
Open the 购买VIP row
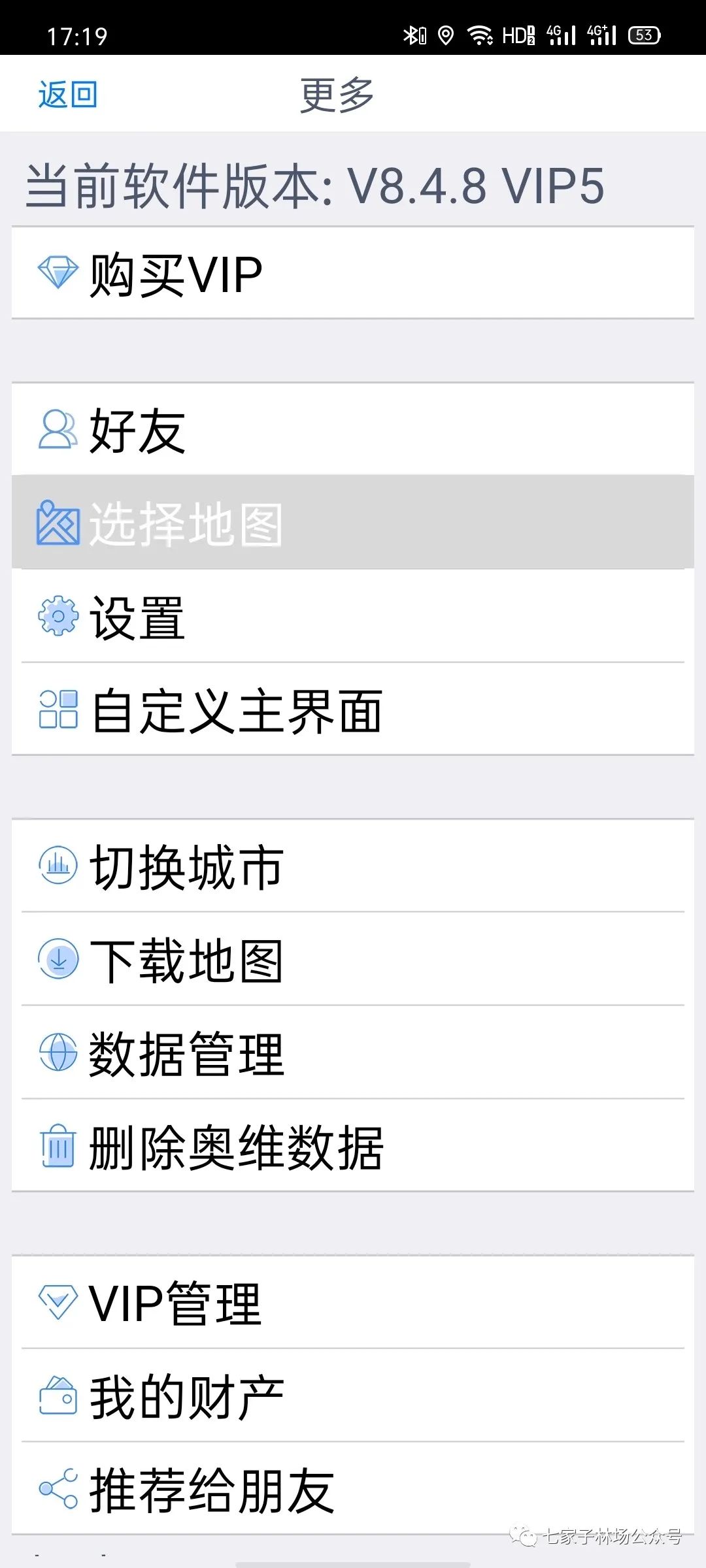(x=353, y=273)
